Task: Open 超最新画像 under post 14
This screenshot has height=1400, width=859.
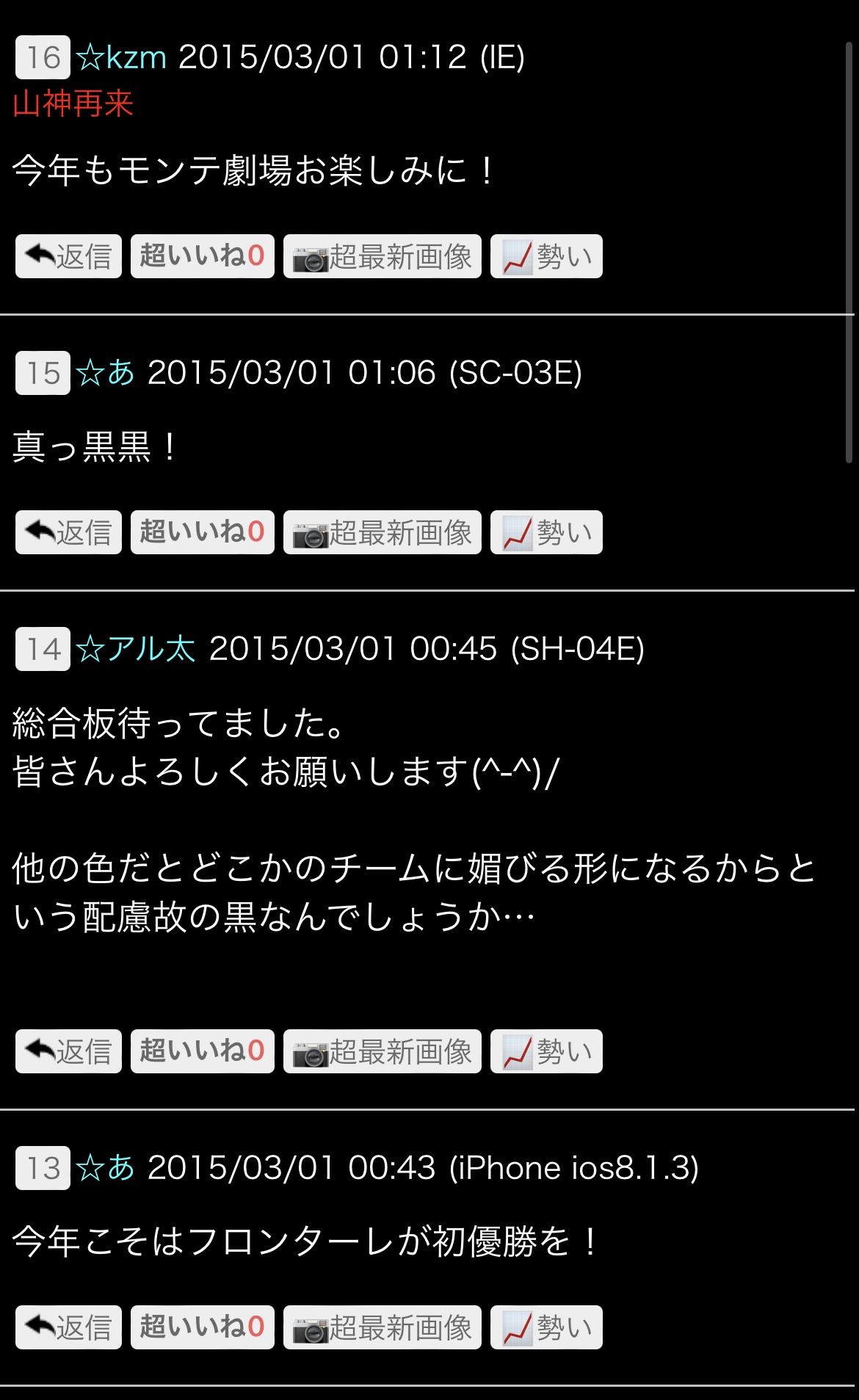Action: pyautogui.click(x=382, y=1051)
